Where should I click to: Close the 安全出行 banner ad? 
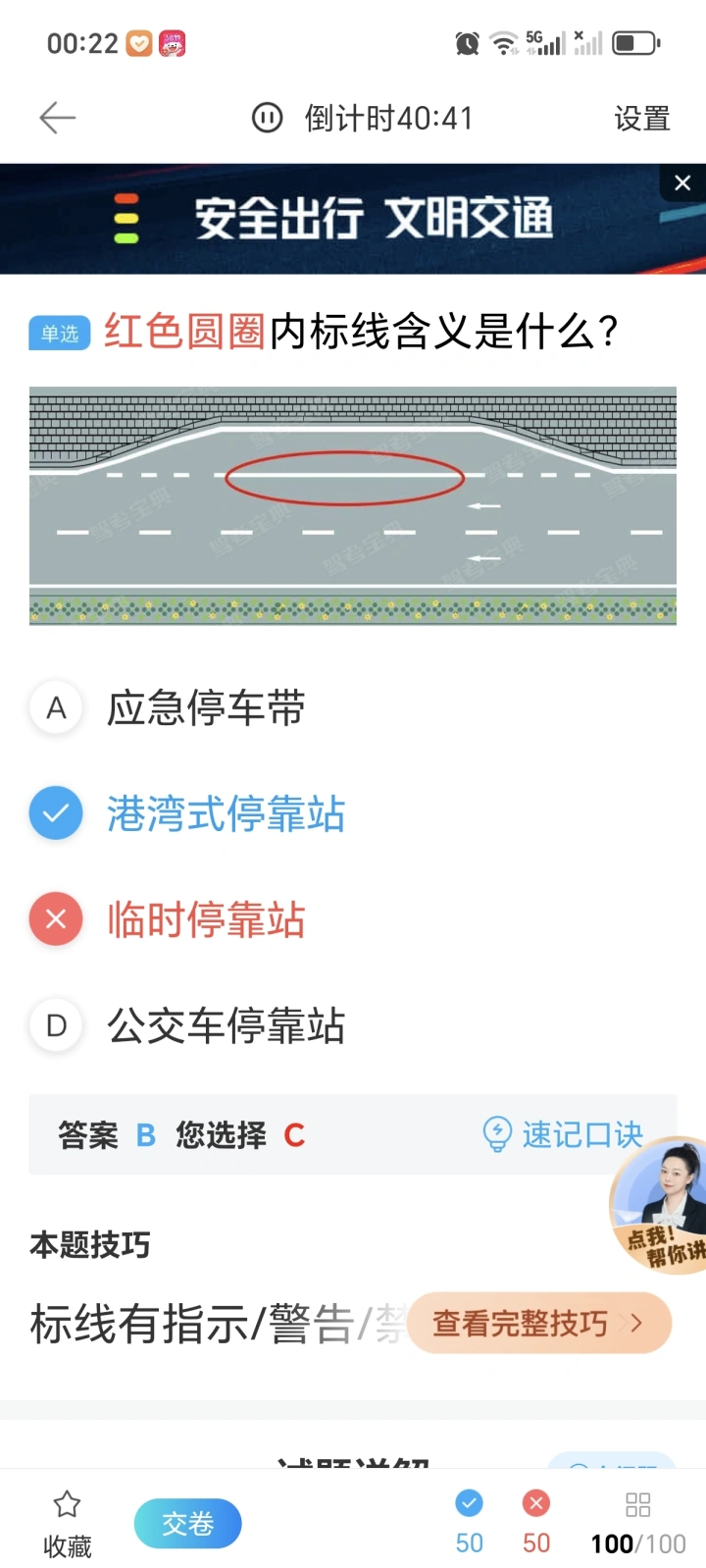point(682,183)
